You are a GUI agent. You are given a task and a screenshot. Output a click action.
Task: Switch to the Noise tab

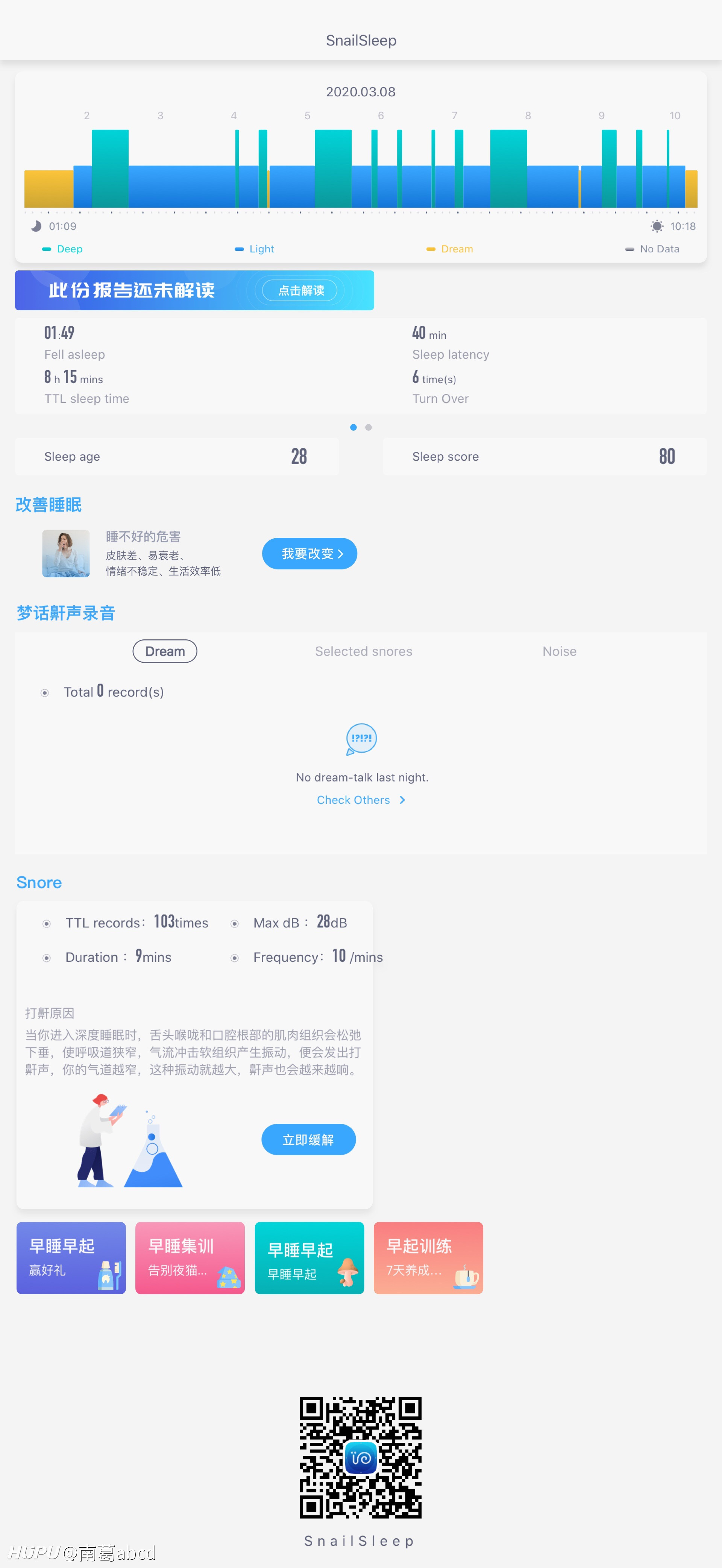560,651
